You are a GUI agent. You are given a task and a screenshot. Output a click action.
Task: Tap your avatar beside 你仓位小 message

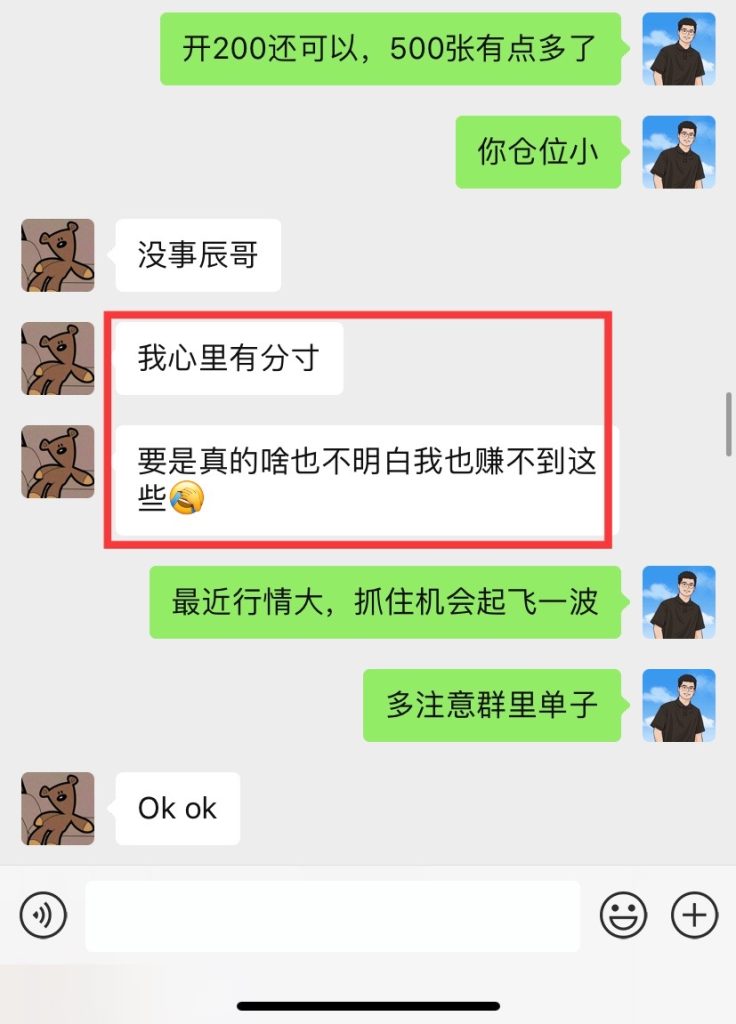tap(679, 152)
